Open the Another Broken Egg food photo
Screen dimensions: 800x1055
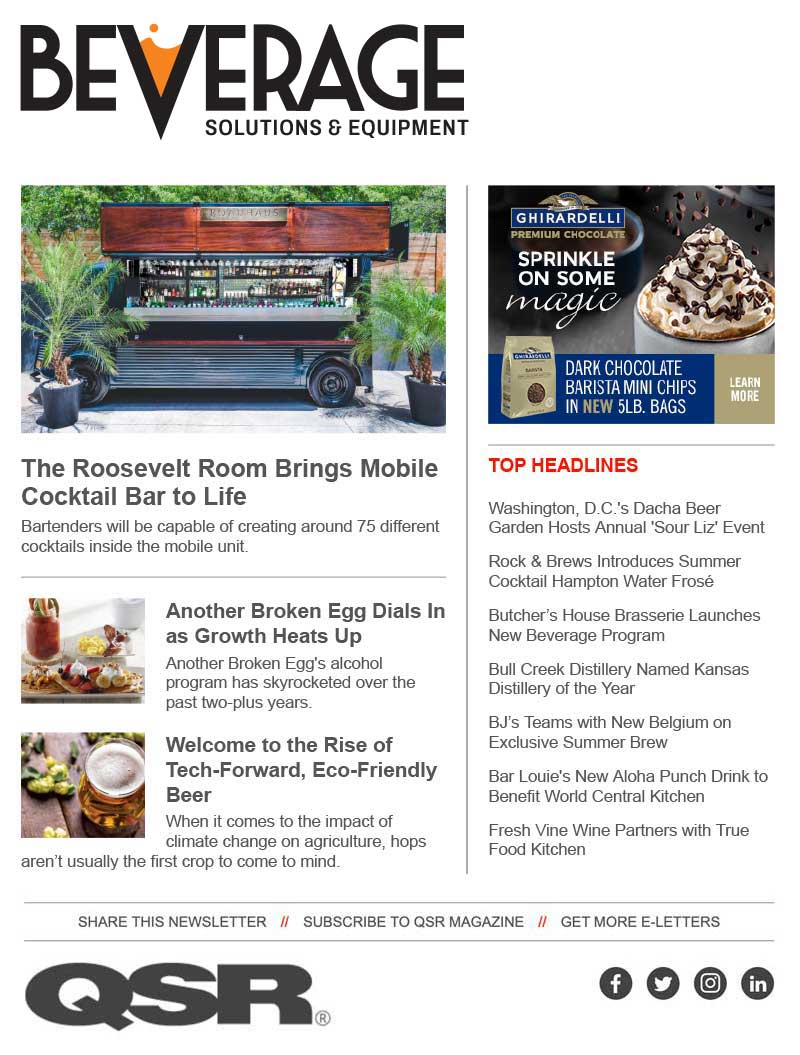tap(83, 650)
